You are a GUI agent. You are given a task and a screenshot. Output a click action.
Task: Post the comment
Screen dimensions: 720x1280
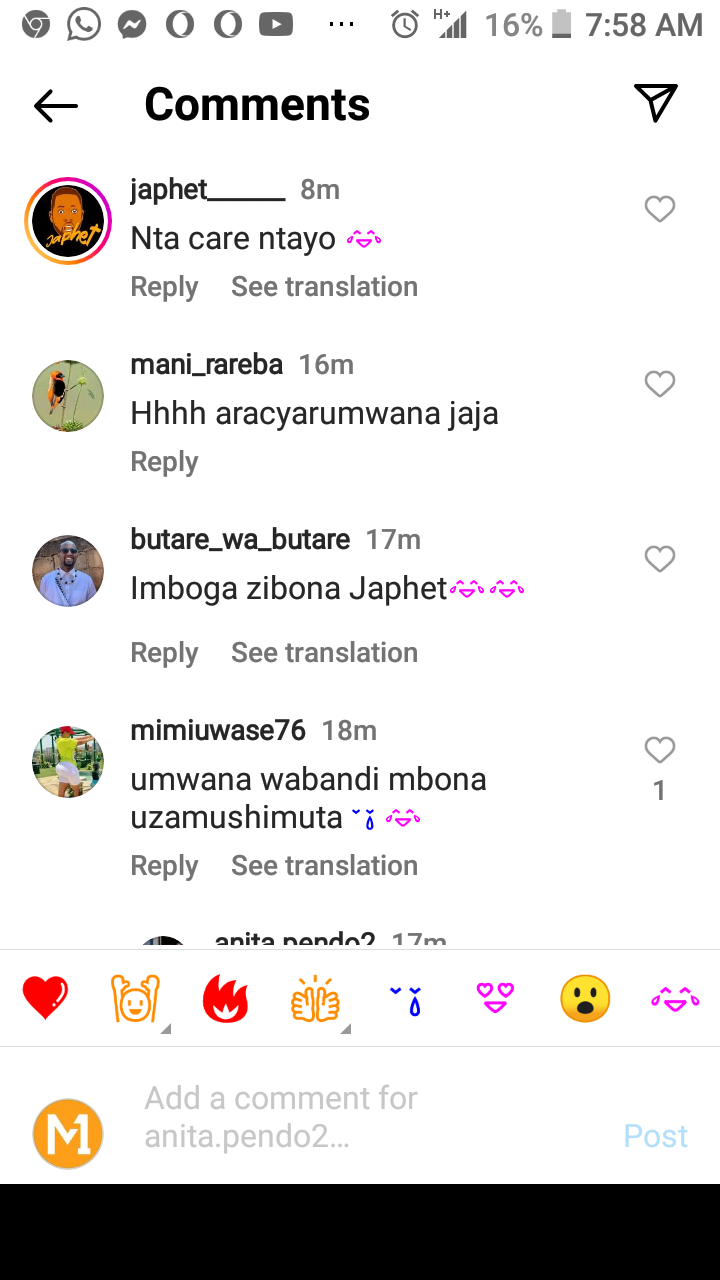pyautogui.click(x=655, y=1136)
